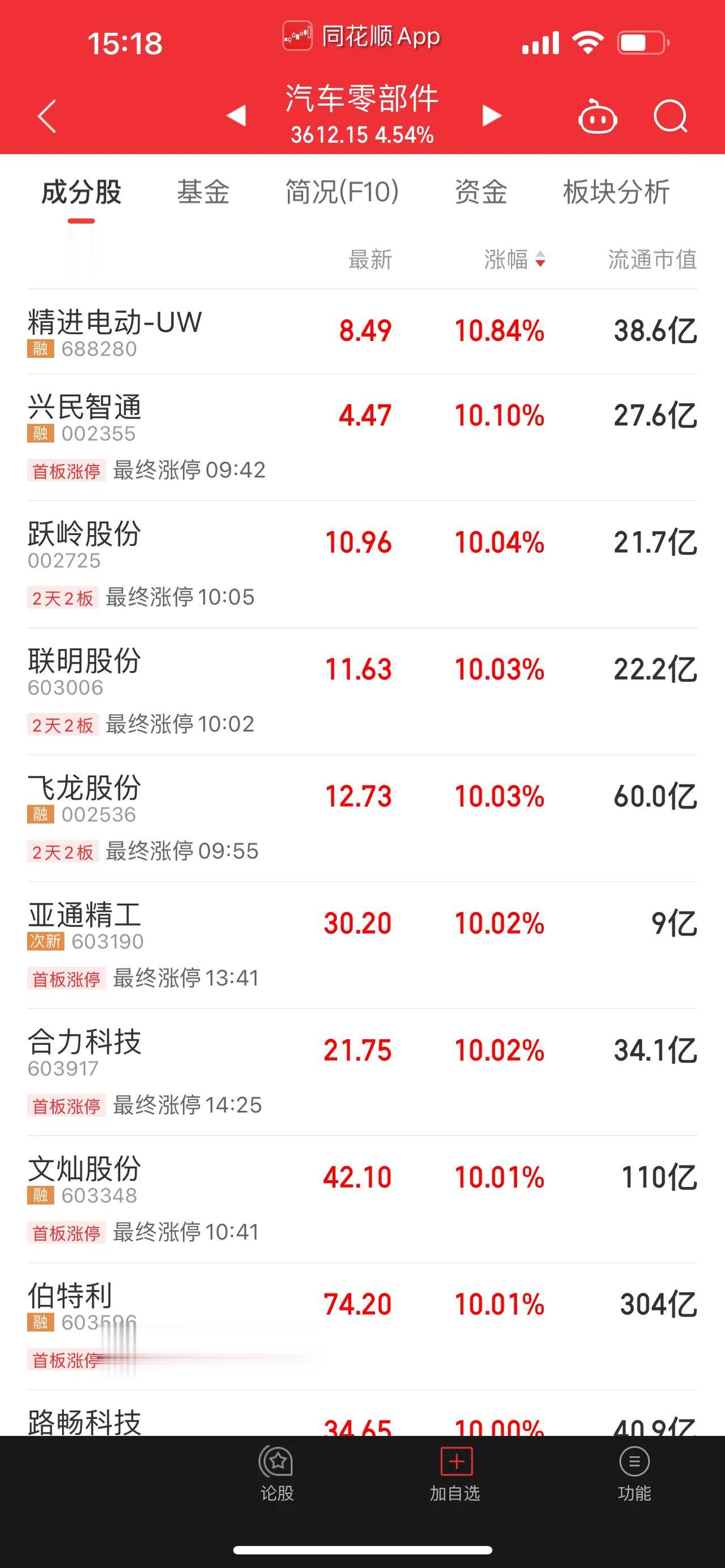The width and height of the screenshot is (725, 1568).
Task: Switch to the next sector with right triangle
Action: (x=492, y=115)
